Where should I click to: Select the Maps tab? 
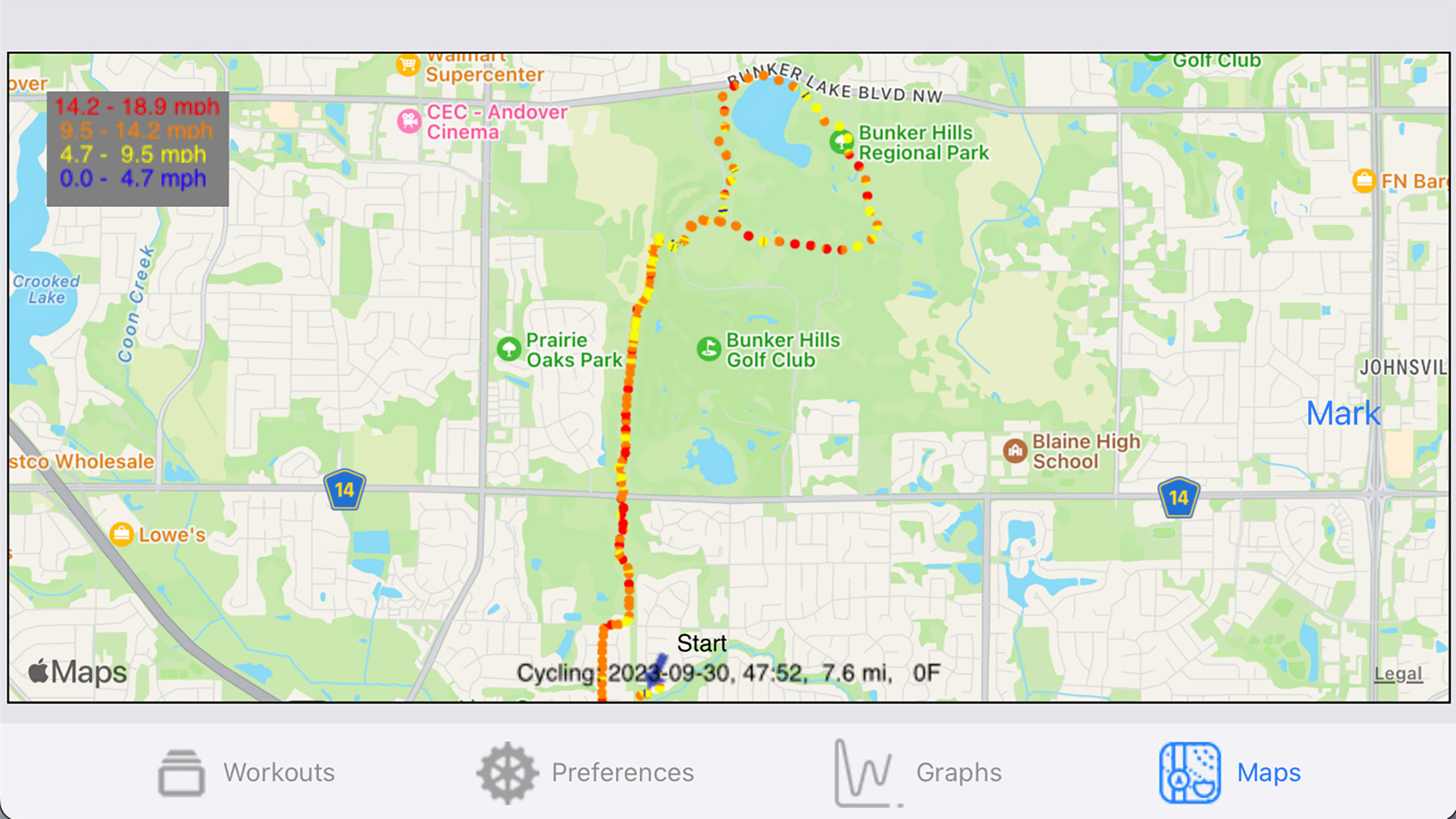(1230, 772)
